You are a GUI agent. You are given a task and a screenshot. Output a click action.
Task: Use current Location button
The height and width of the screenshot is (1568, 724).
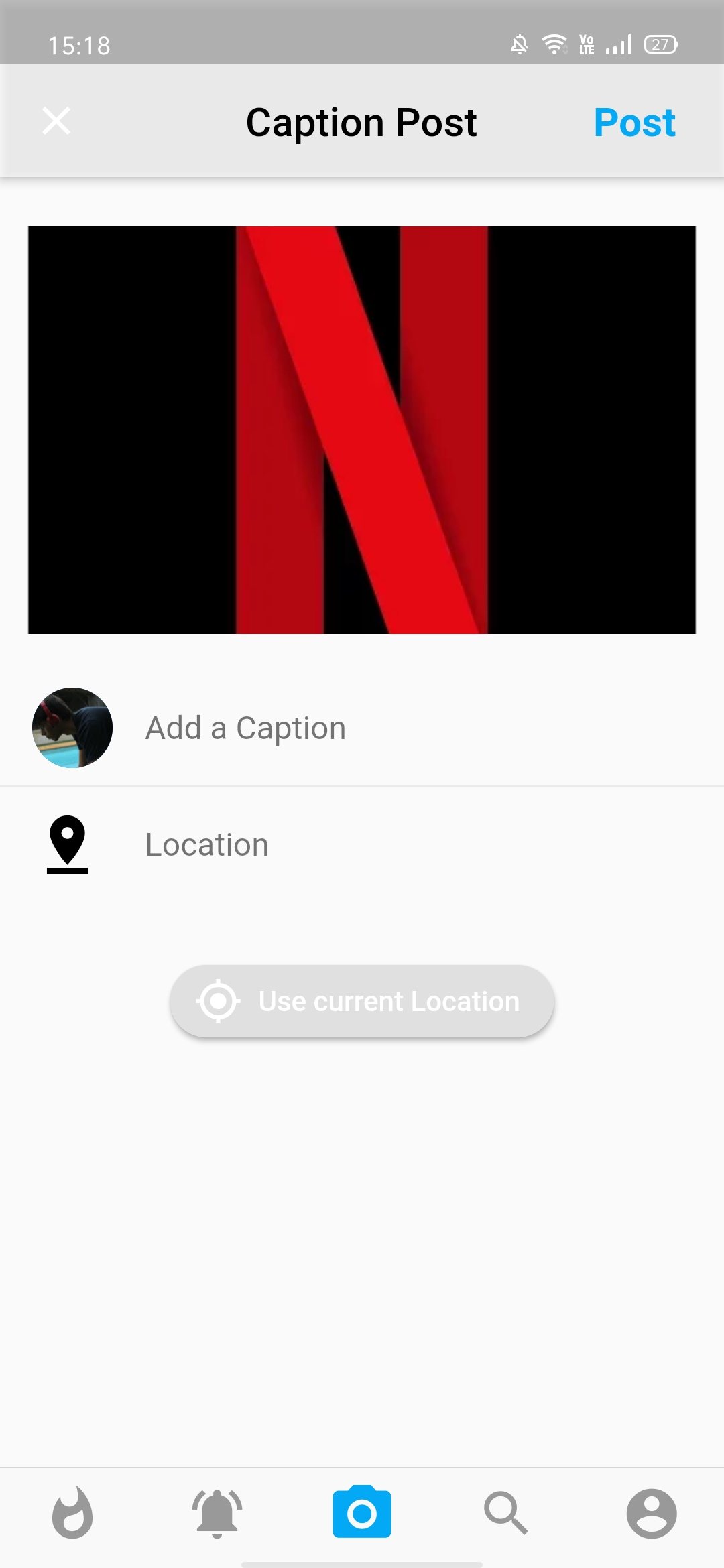[x=362, y=1002]
